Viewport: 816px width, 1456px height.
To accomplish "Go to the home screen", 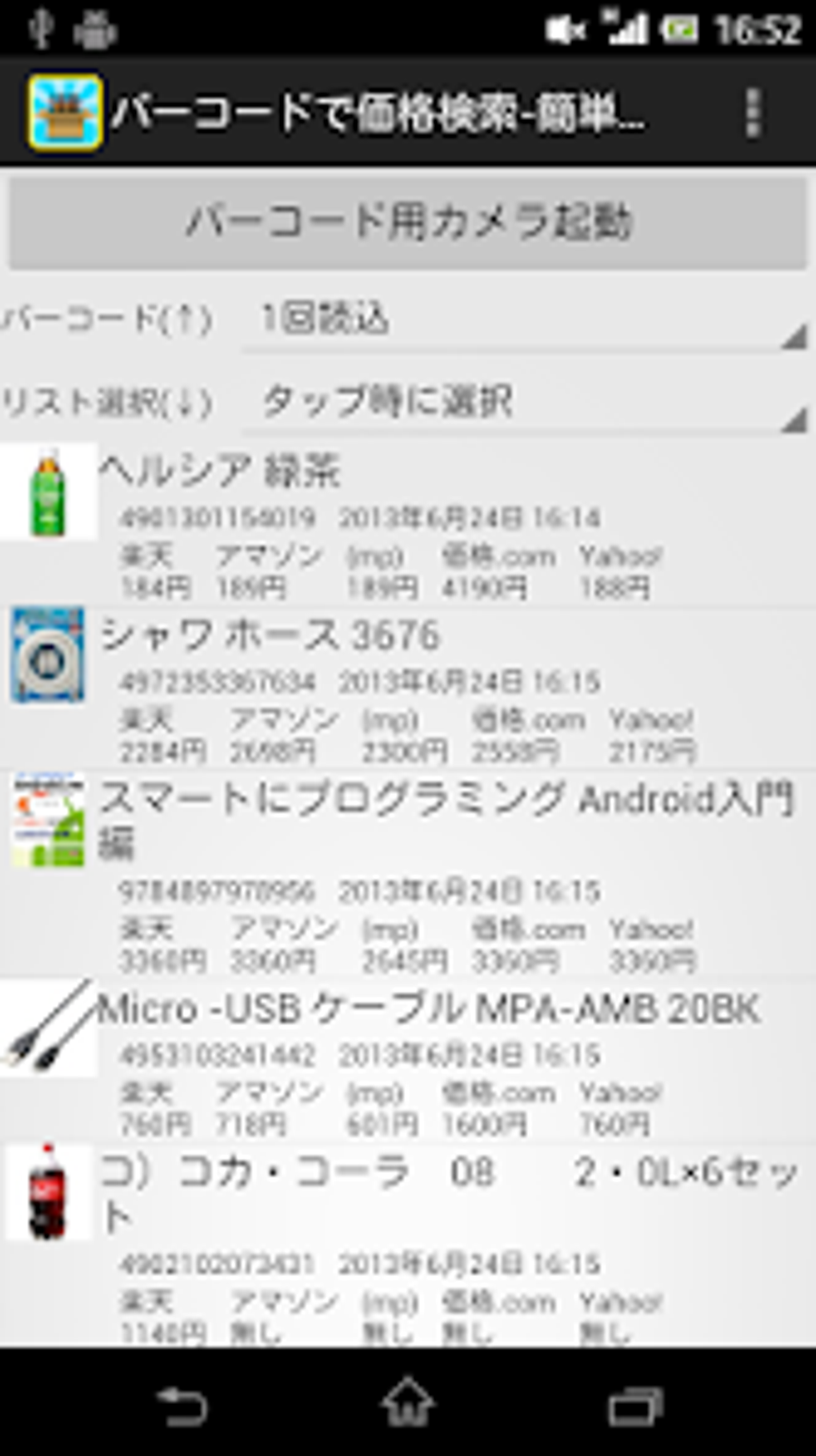I will coord(408,1403).
